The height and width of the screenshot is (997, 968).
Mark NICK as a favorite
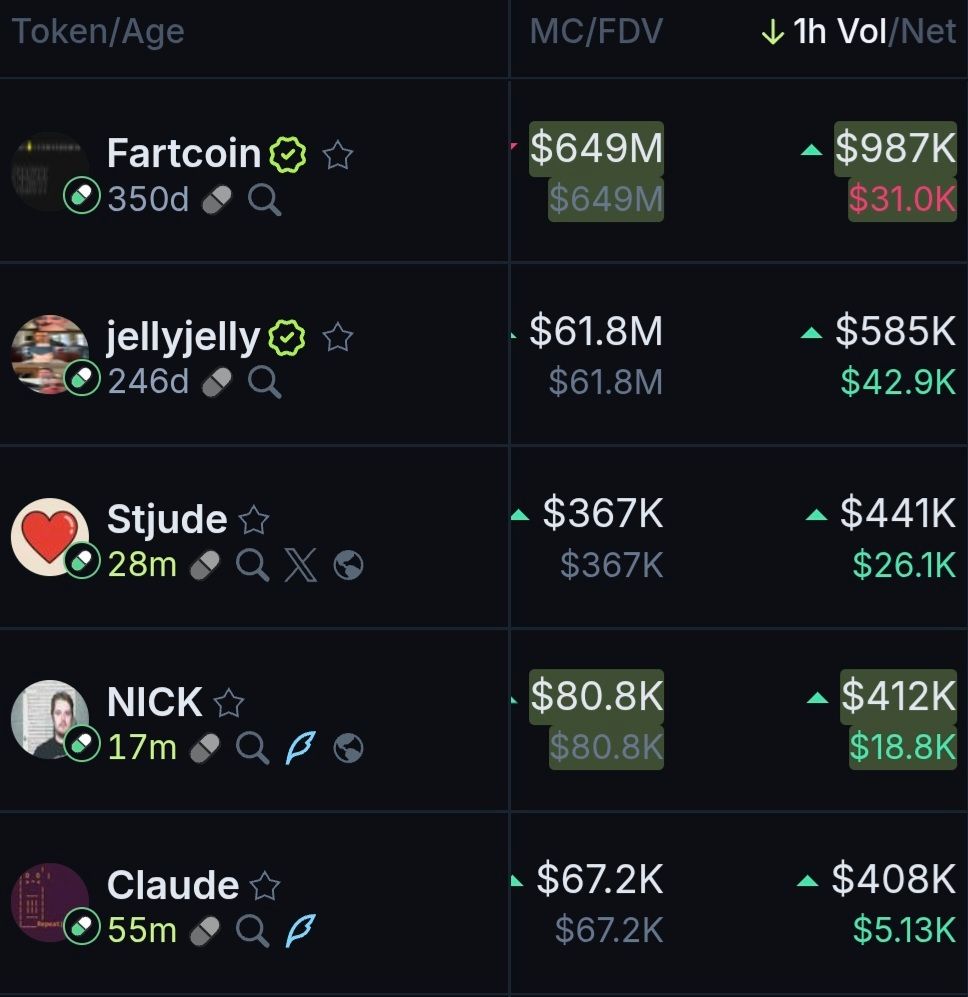tap(229, 703)
